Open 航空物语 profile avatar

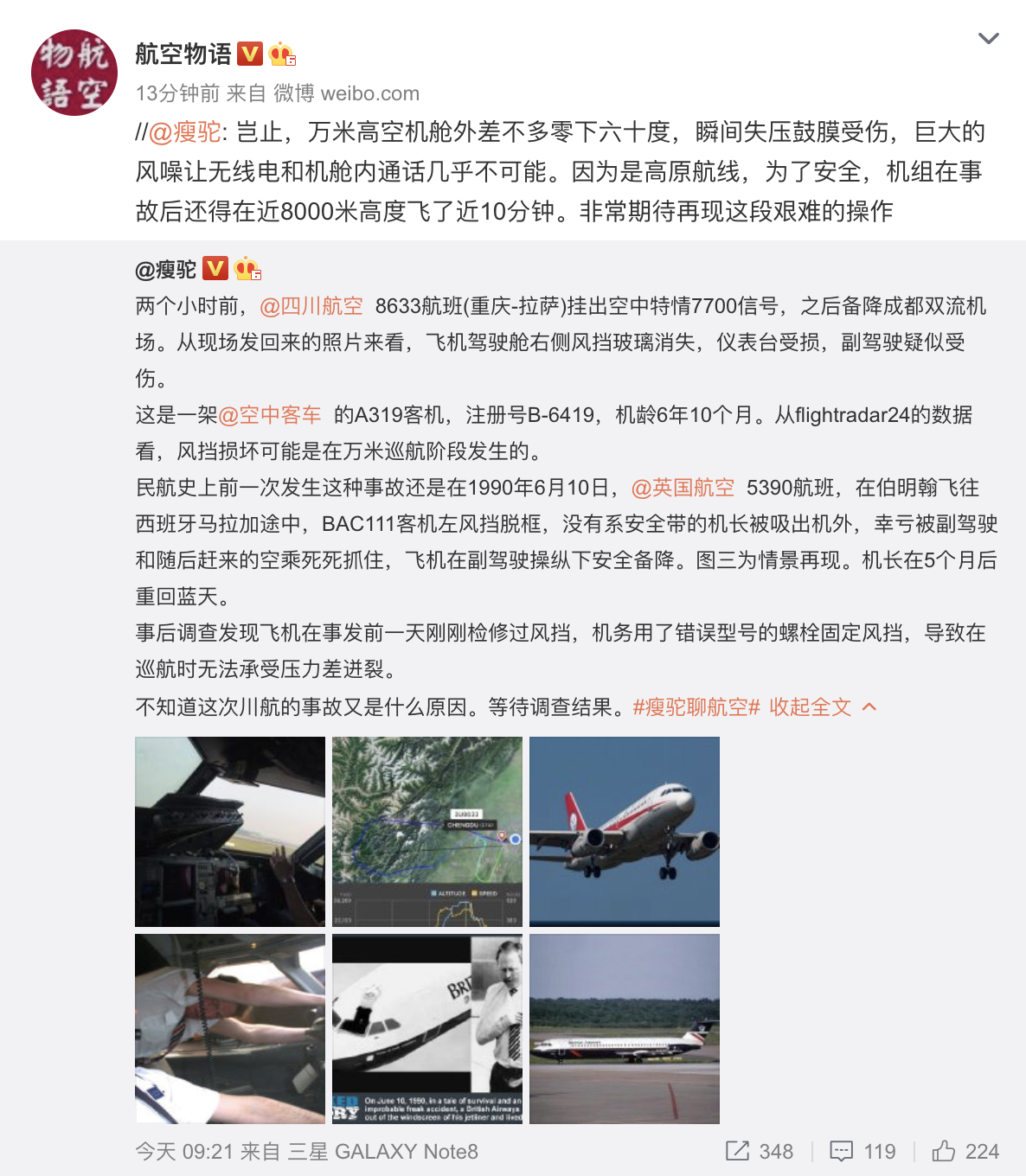(74, 73)
